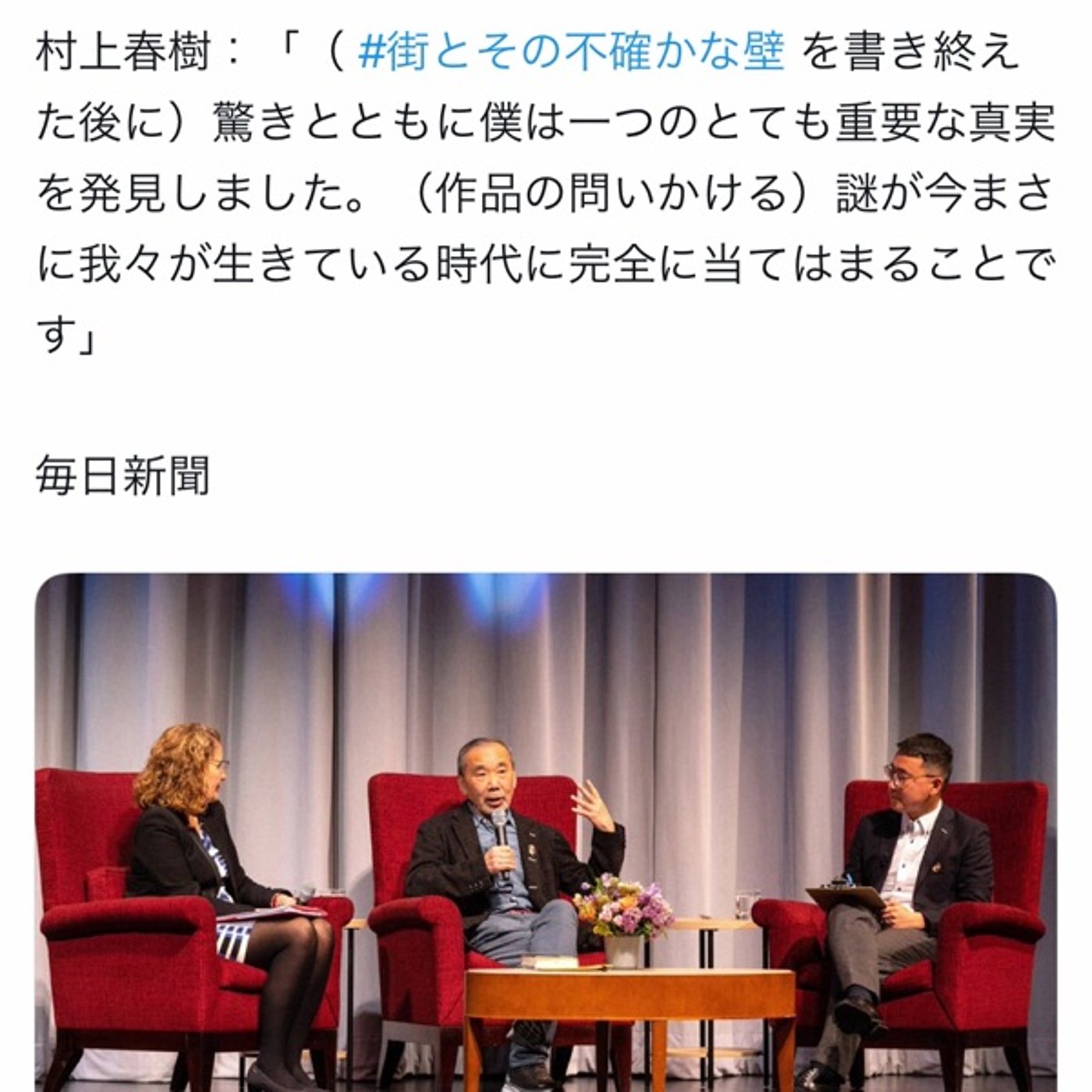1092x1092 pixels.
Task: Open the #街とその不確かな壁 hashtag link
Action: pos(571,52)
